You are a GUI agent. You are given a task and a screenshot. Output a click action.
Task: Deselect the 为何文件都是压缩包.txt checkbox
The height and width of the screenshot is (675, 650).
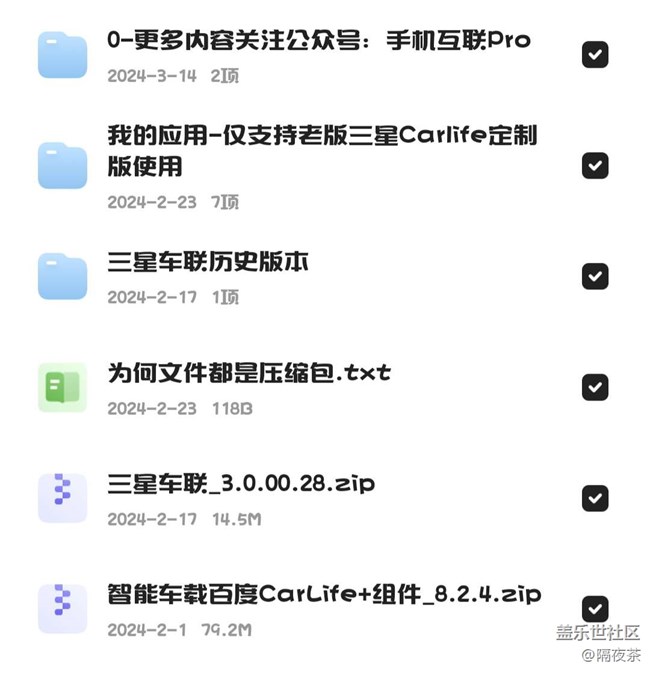(x=595, y=387)
